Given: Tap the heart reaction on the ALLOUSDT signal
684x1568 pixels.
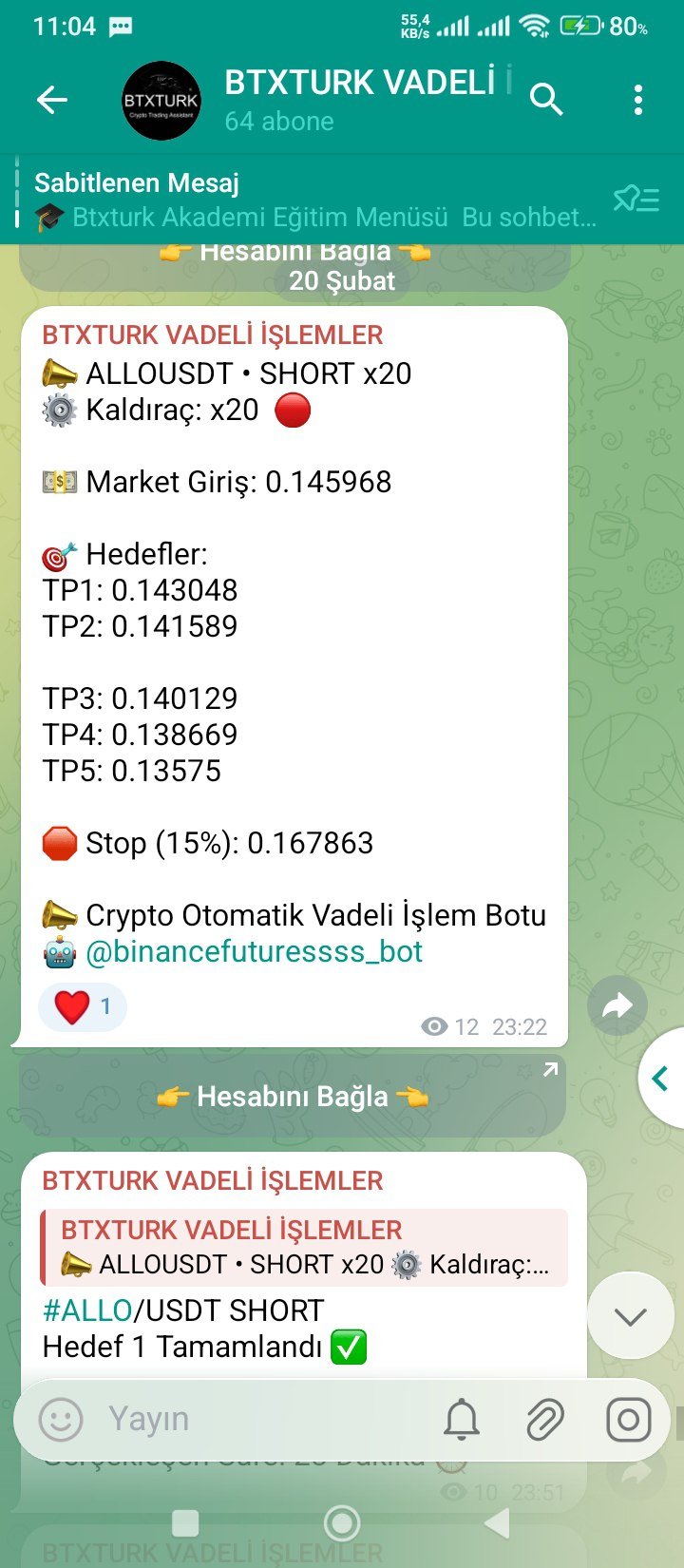Looking at the screenshot, I should (81, 1005).
